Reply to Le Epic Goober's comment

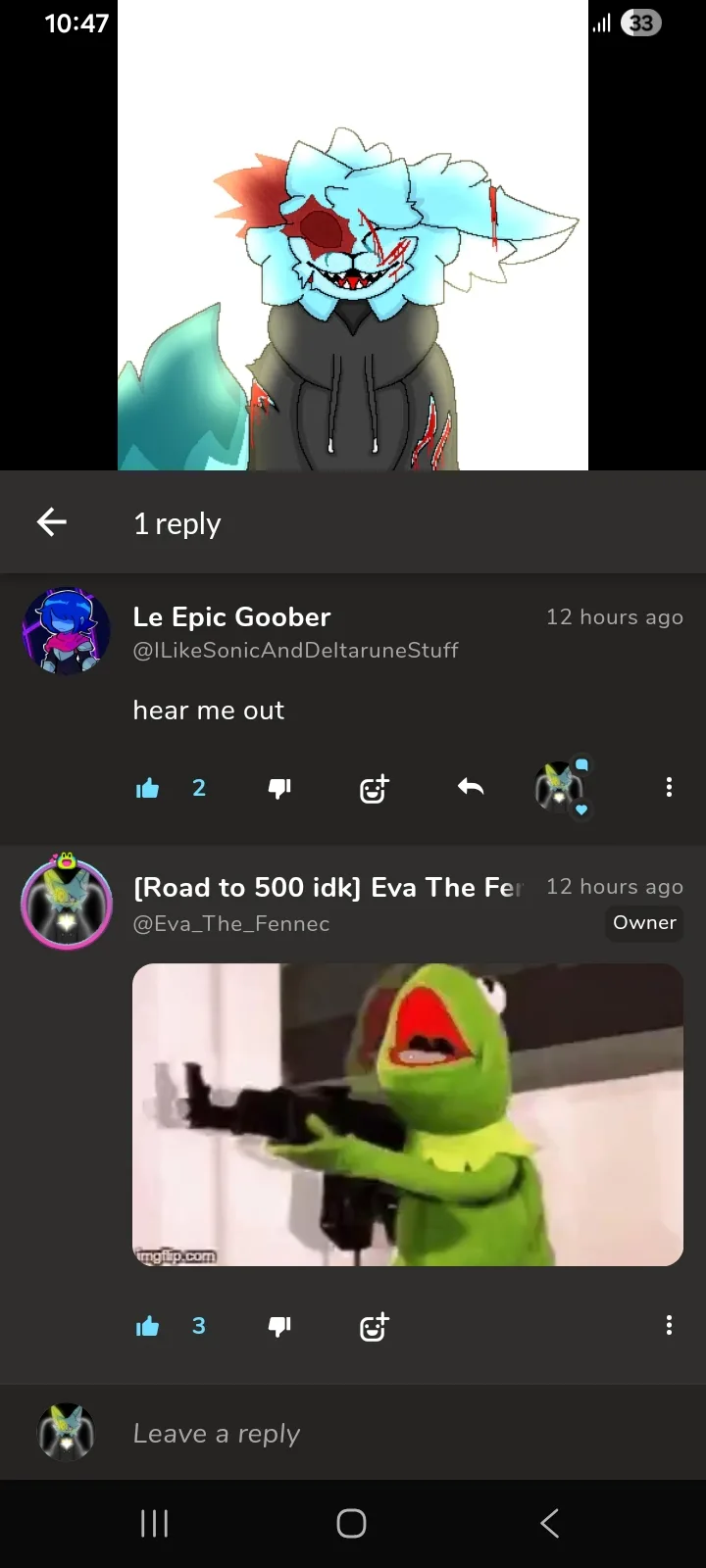click(471, 787)
